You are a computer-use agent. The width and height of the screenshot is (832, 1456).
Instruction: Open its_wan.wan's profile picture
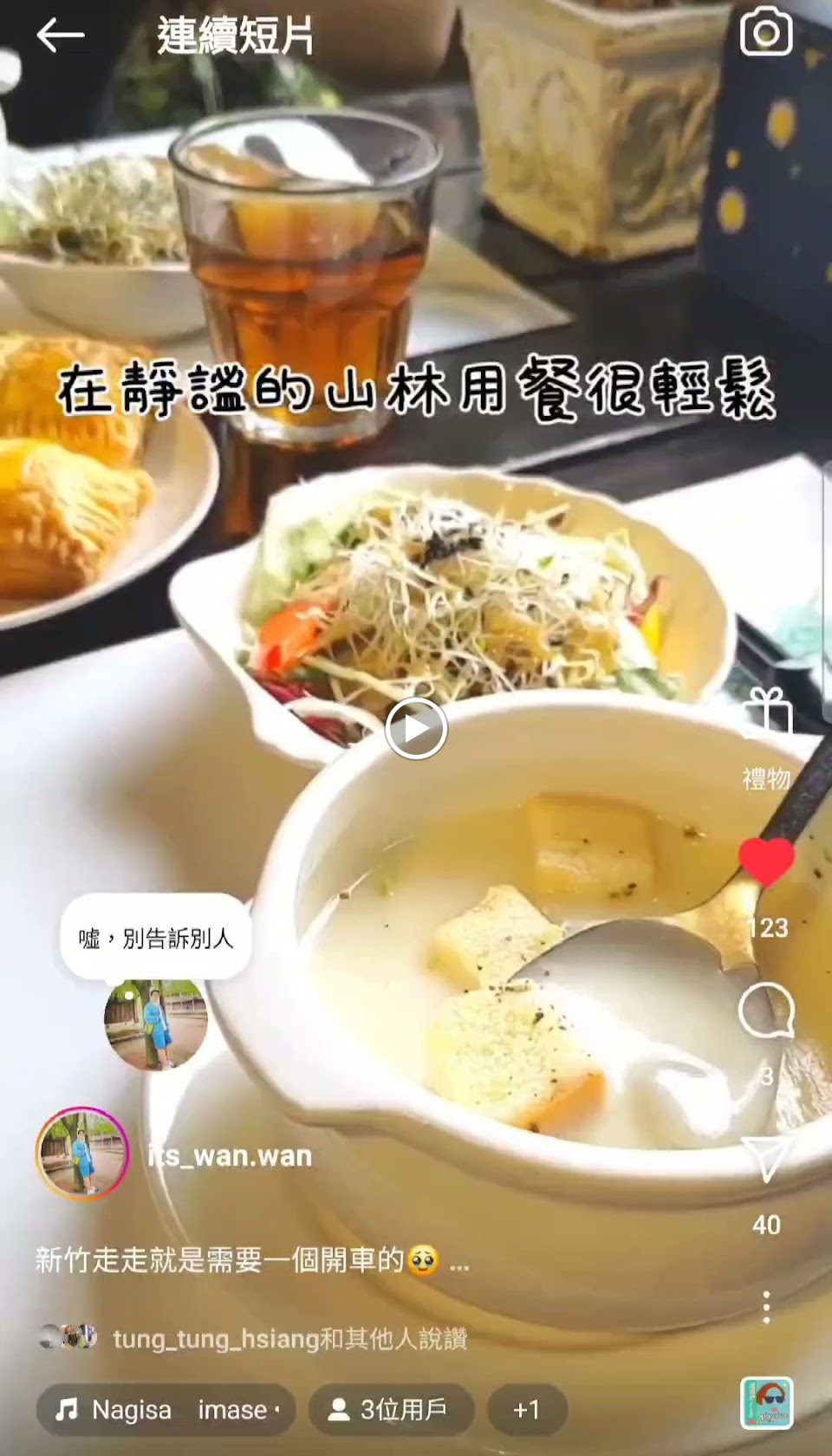[82, 1154]
